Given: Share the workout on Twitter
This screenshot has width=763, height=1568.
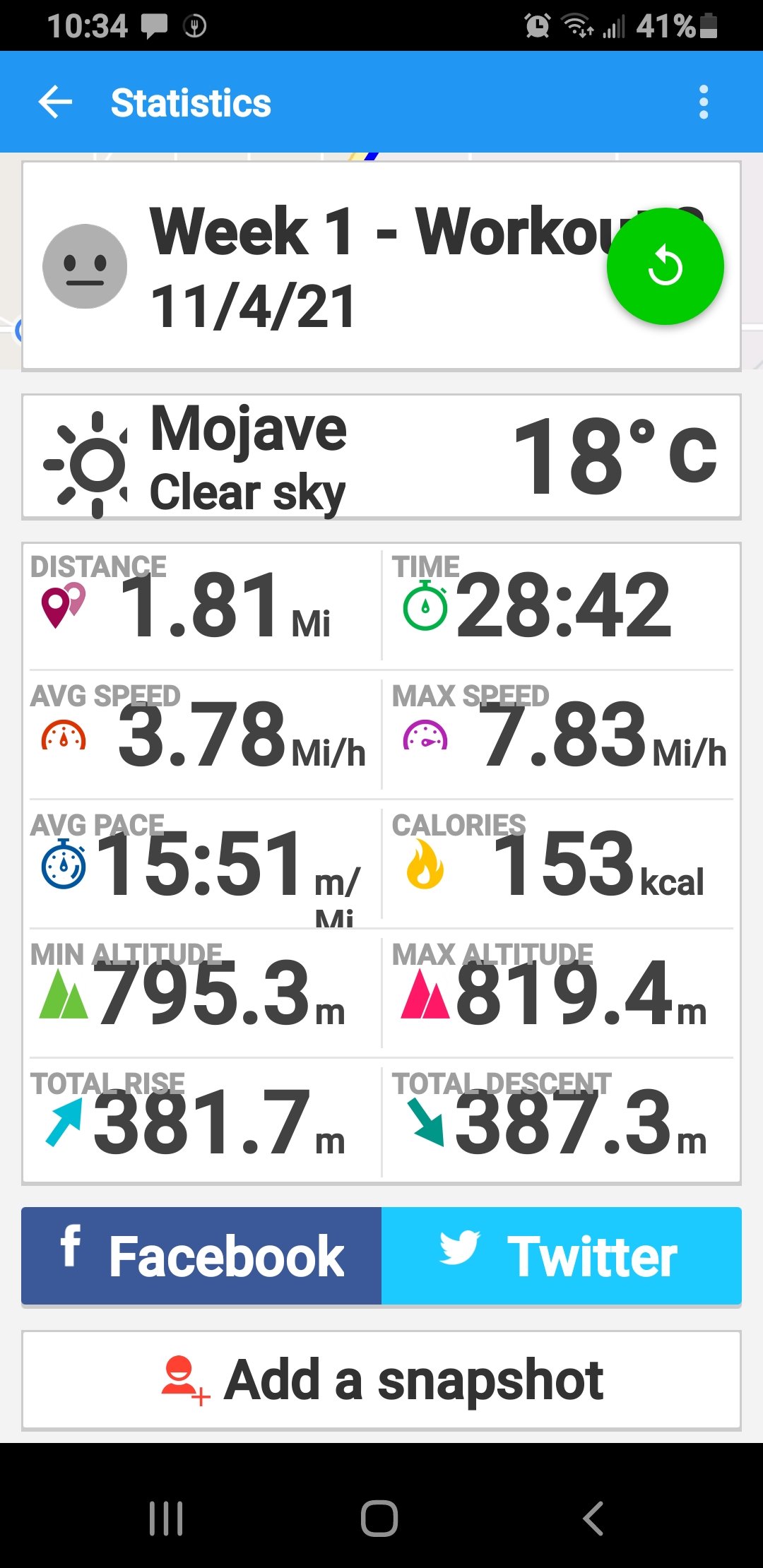Looking at the screenshot, I should [561, 1256].
